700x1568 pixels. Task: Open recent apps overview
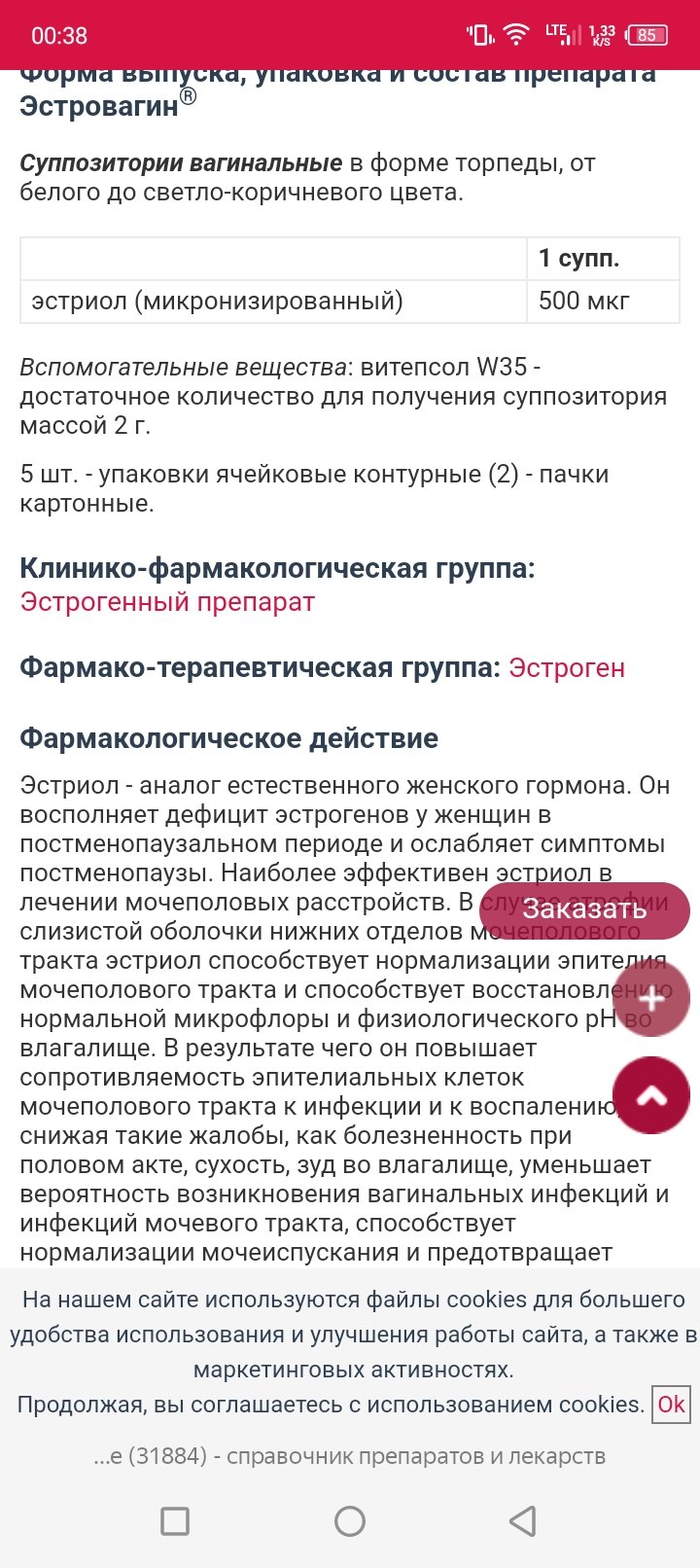175,1520
